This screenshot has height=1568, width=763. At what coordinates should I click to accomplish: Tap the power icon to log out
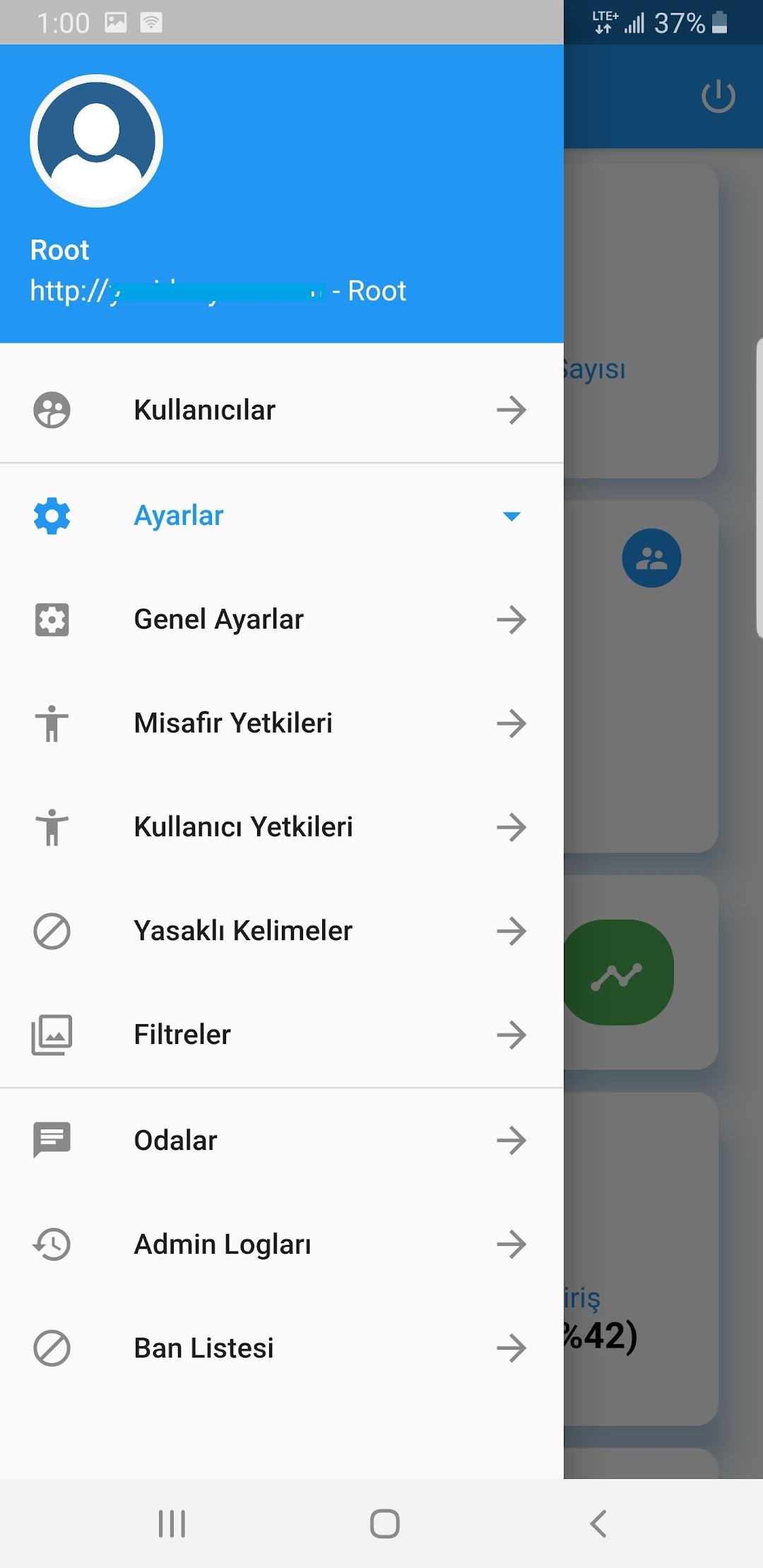718,96
